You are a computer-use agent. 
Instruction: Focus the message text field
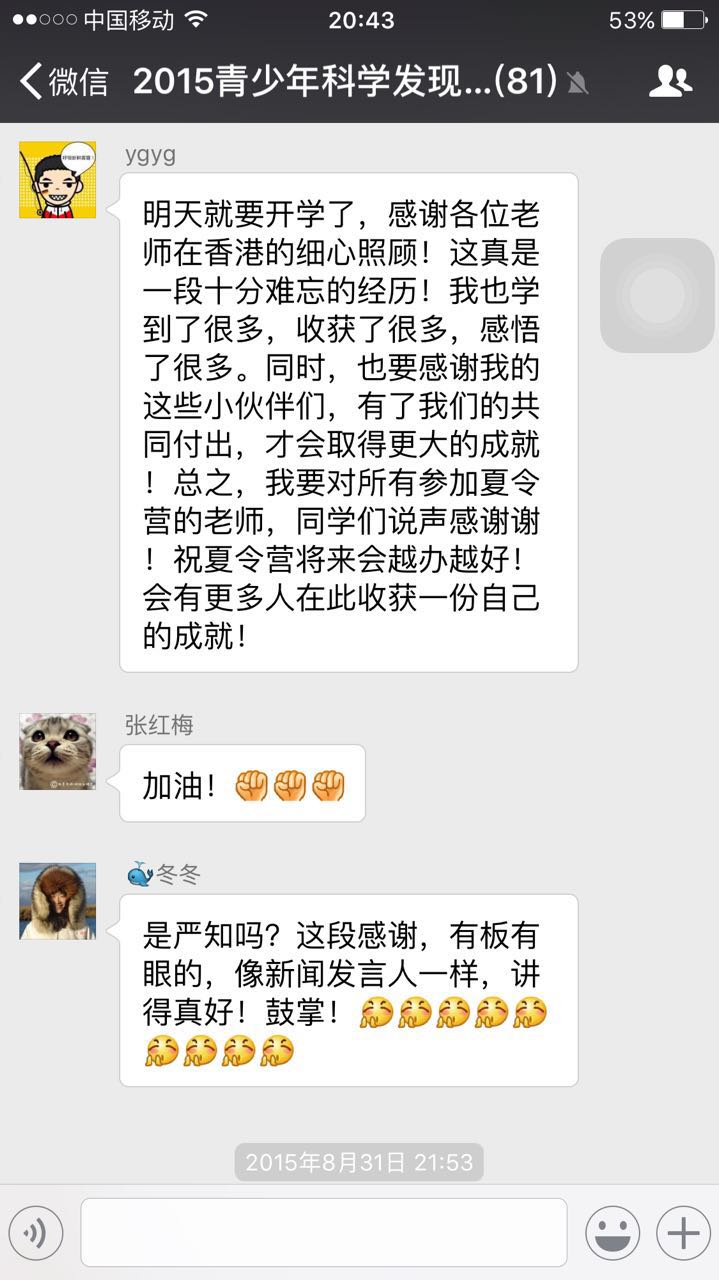(x=324, y=1233)
